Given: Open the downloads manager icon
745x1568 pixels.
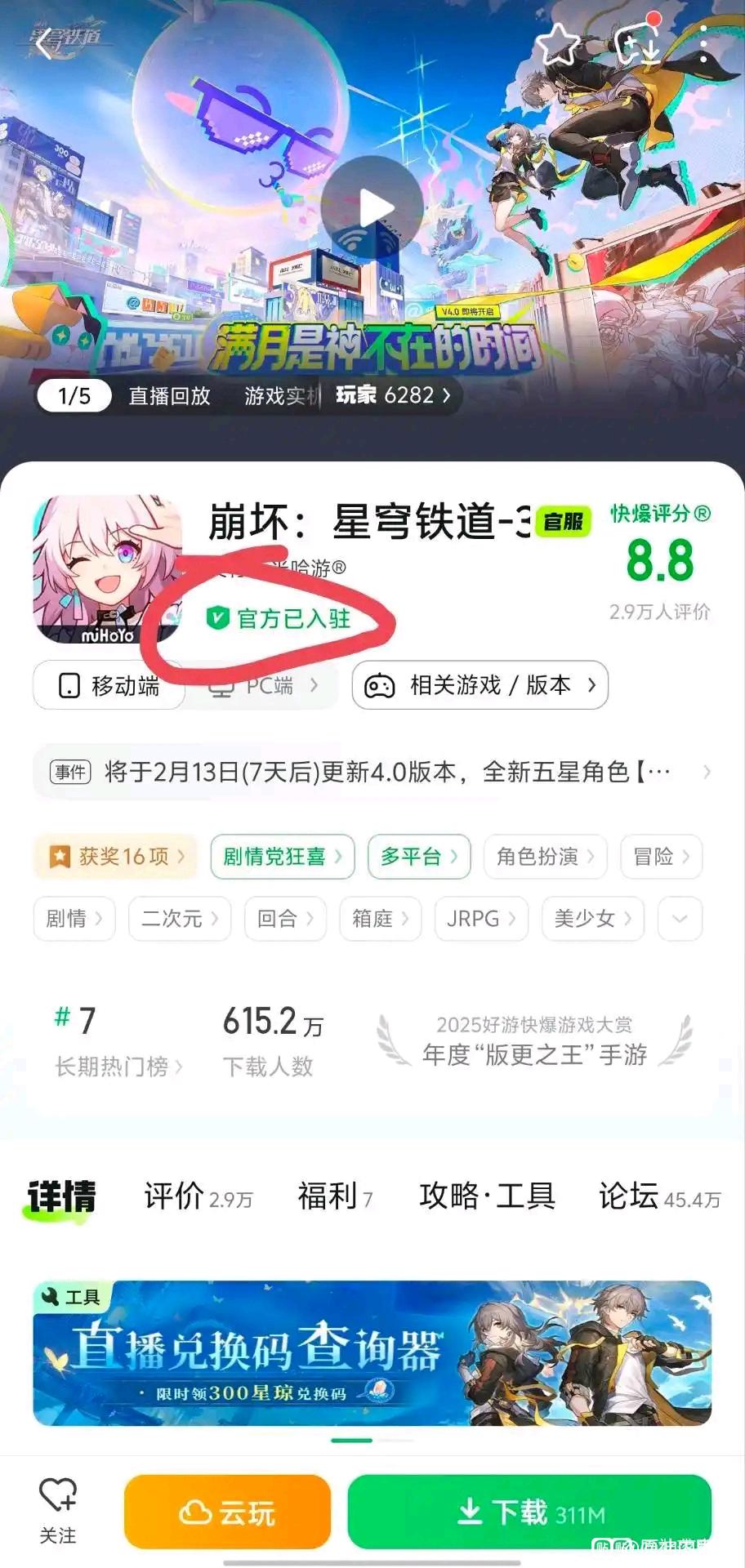Looking at the screenshot, I should 637,44.
